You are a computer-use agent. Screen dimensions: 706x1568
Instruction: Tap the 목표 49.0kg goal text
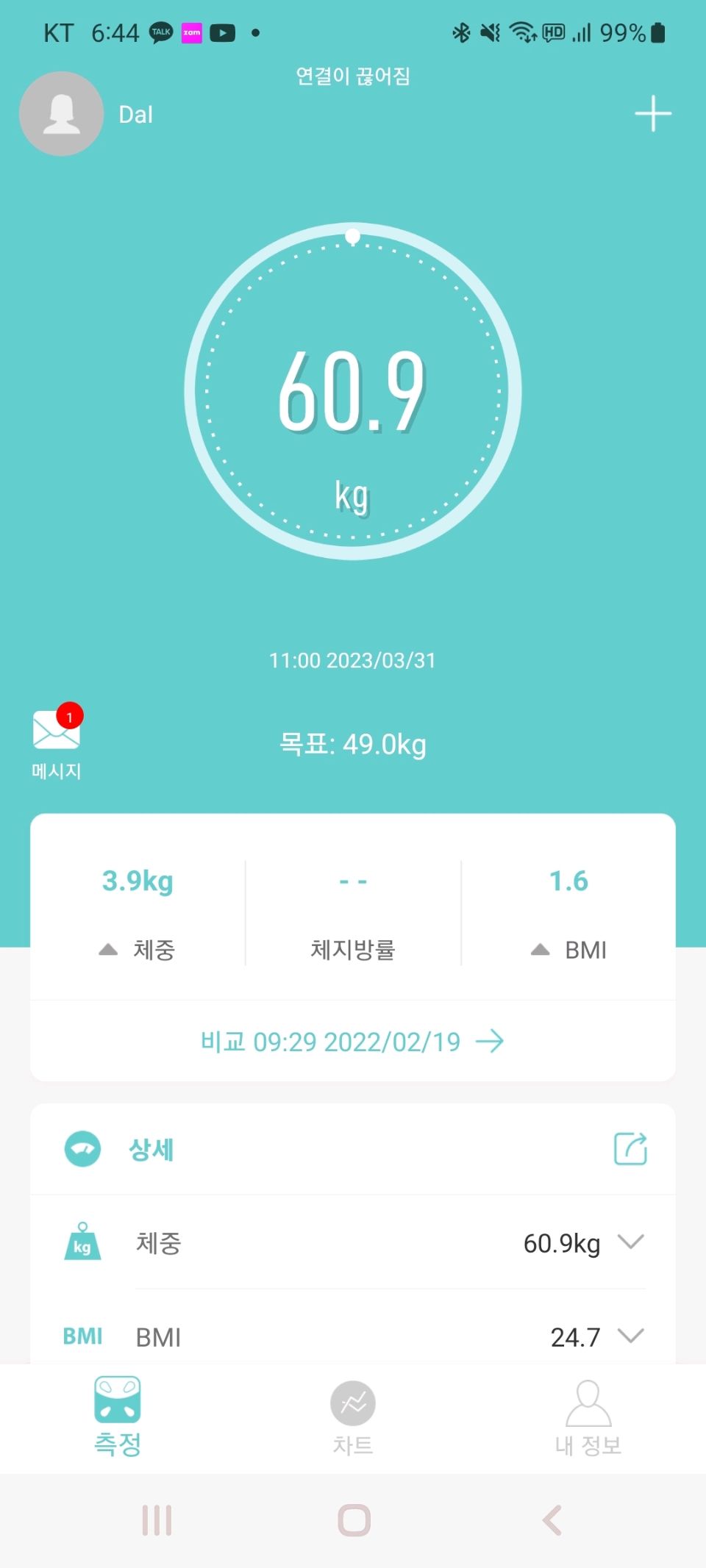pyautogui.click(x=352, y=744)
